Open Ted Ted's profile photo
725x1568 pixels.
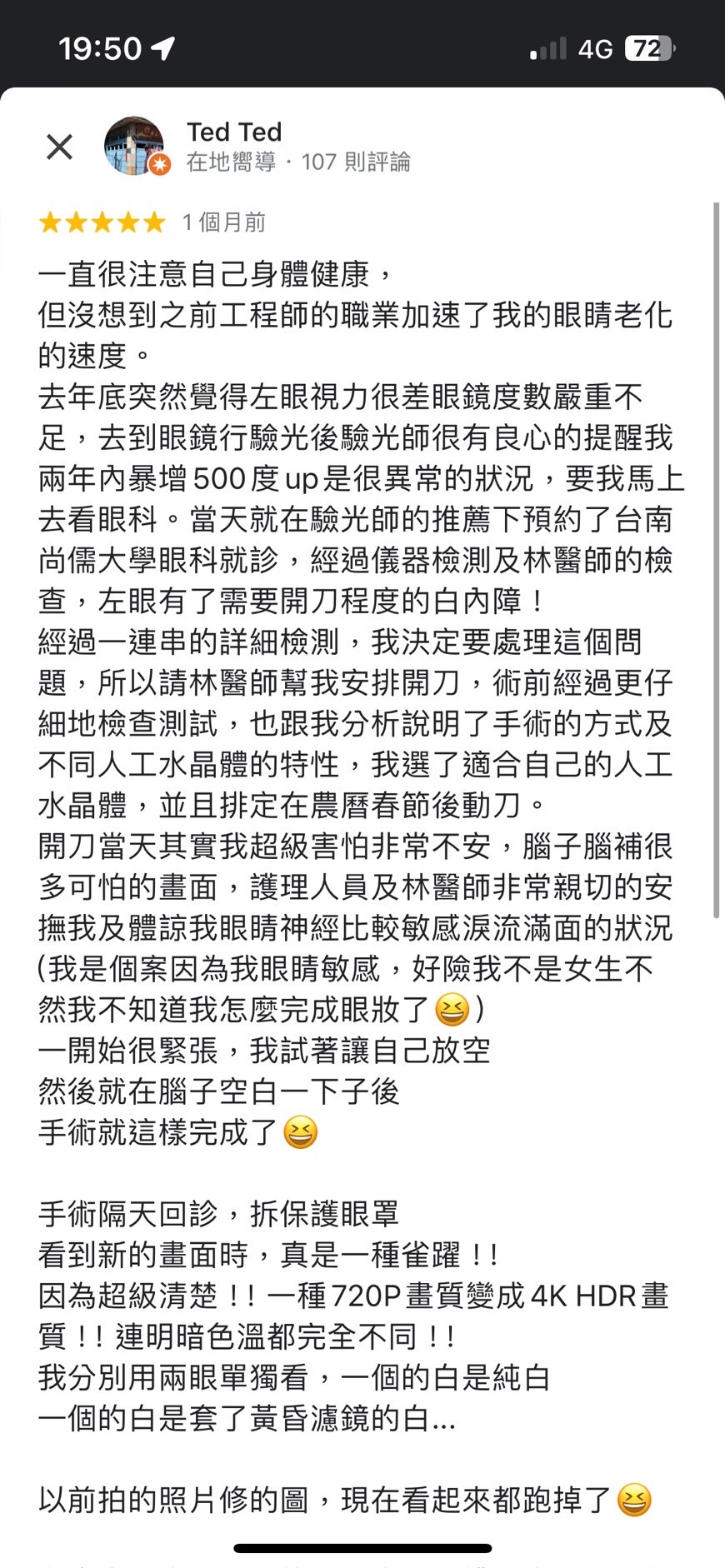tap(135, 146)
